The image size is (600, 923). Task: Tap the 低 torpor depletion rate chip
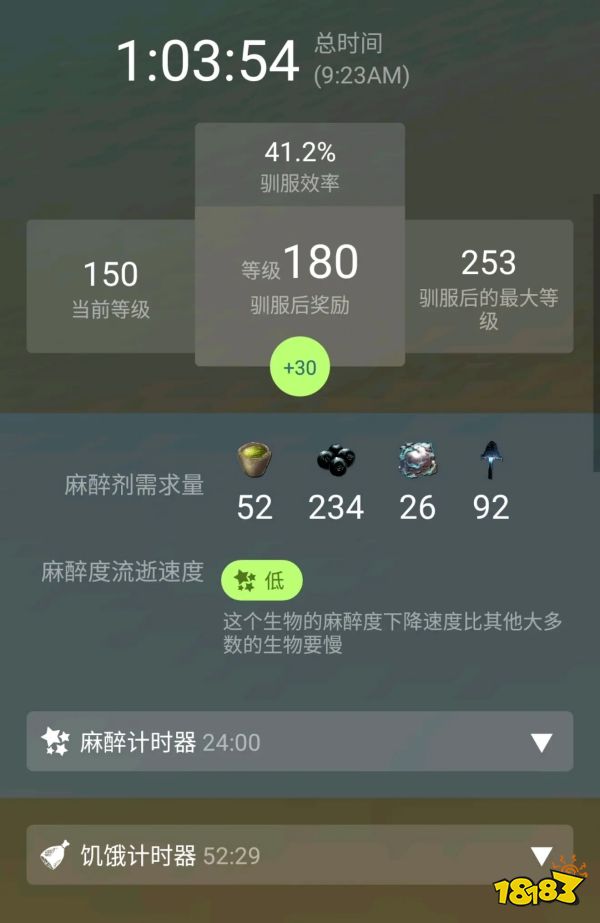[261, 580]
